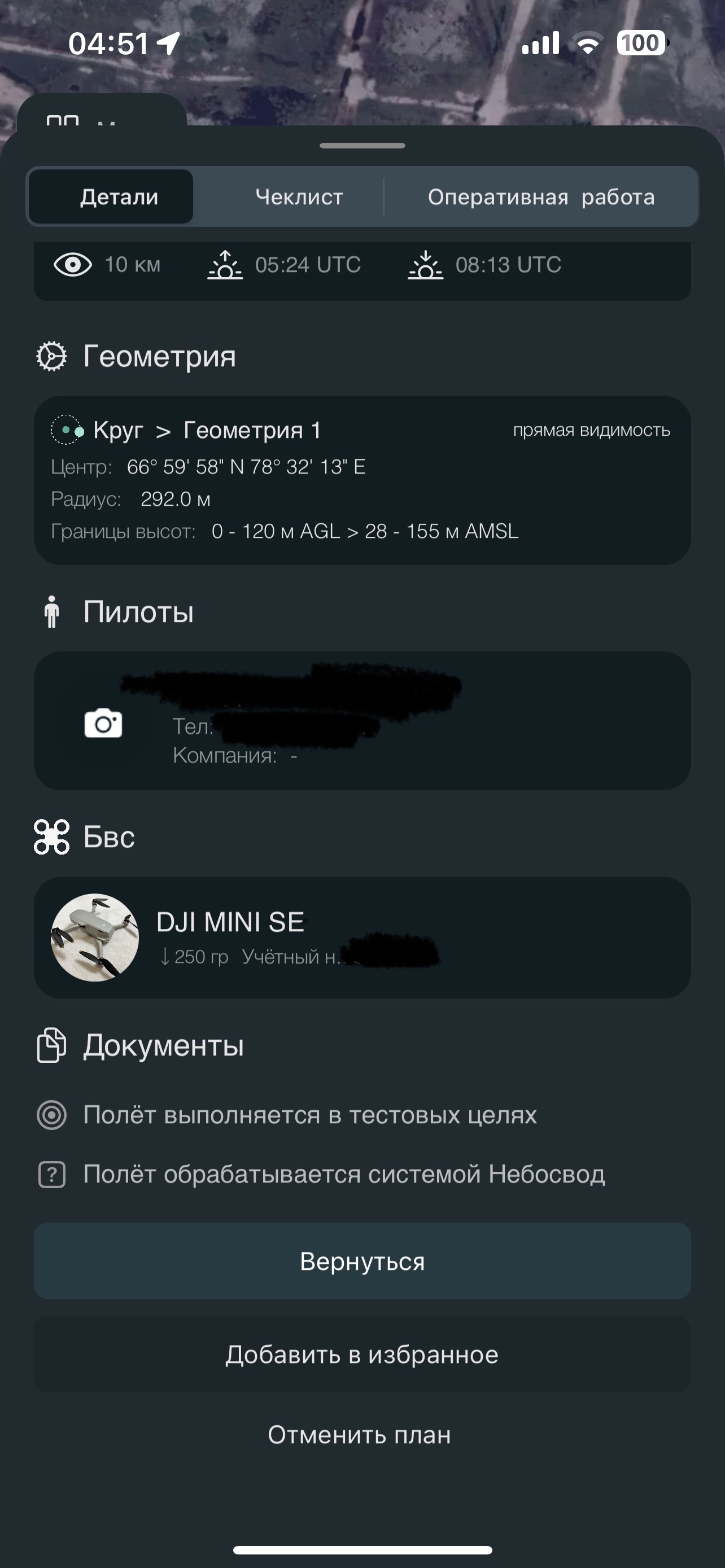Open the pilot card with camera icon
725x1568 pixels.
(361, 721)
